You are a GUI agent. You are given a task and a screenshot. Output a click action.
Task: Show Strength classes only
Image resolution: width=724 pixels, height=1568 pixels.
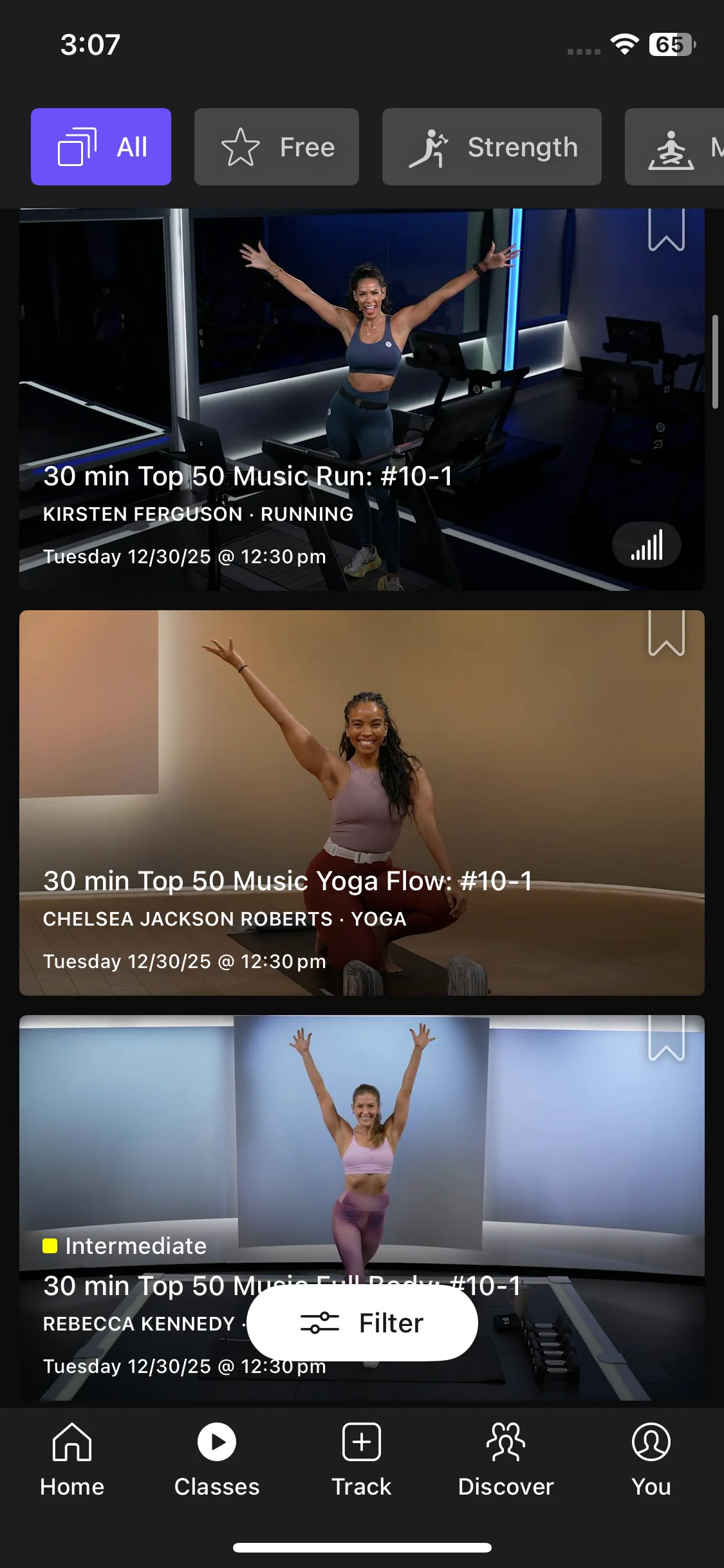tap(492, 147)
